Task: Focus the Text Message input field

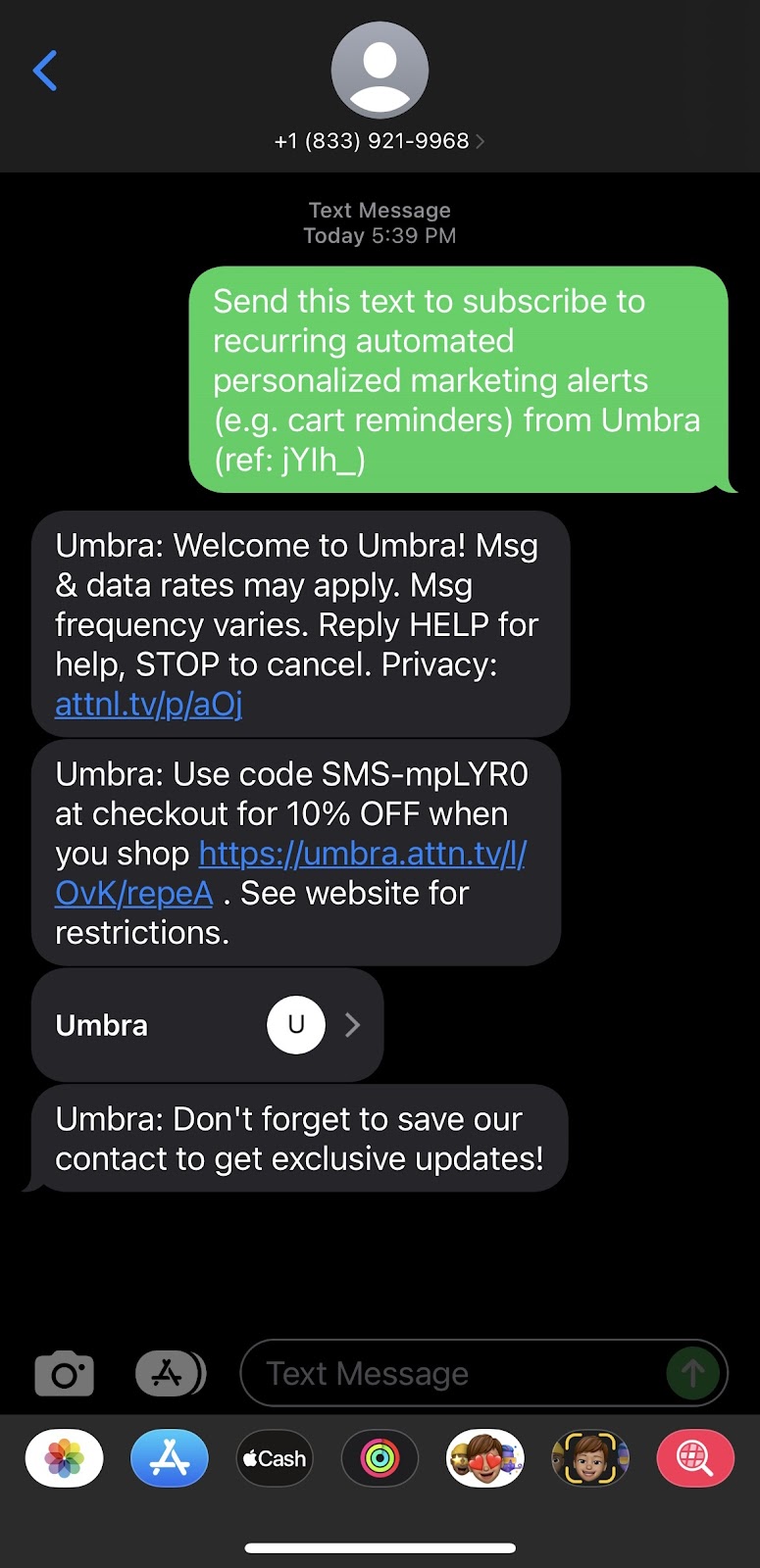Action: coord(451,1374)
